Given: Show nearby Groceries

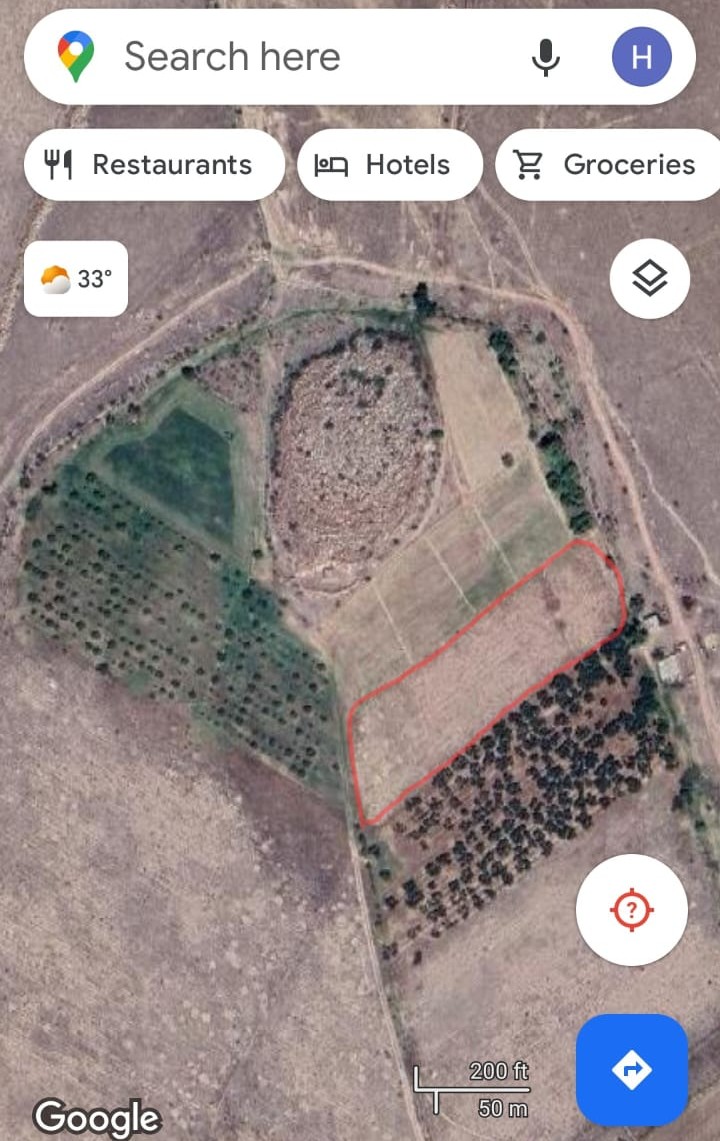Looking at the screenshot, I should (x=609, y=165).
